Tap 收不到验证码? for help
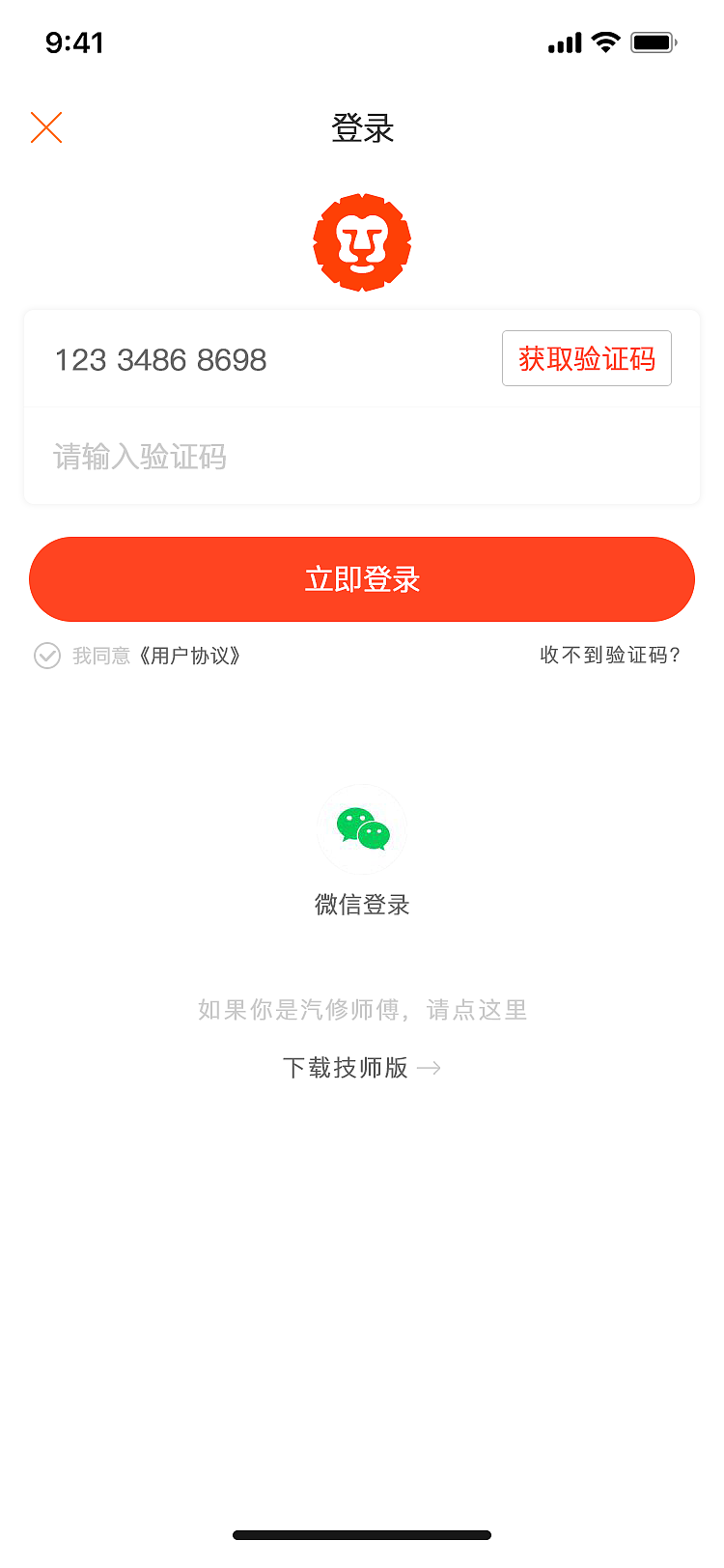Image resolution: width=724 pixels, height=1568 pixels. point(610,656)
